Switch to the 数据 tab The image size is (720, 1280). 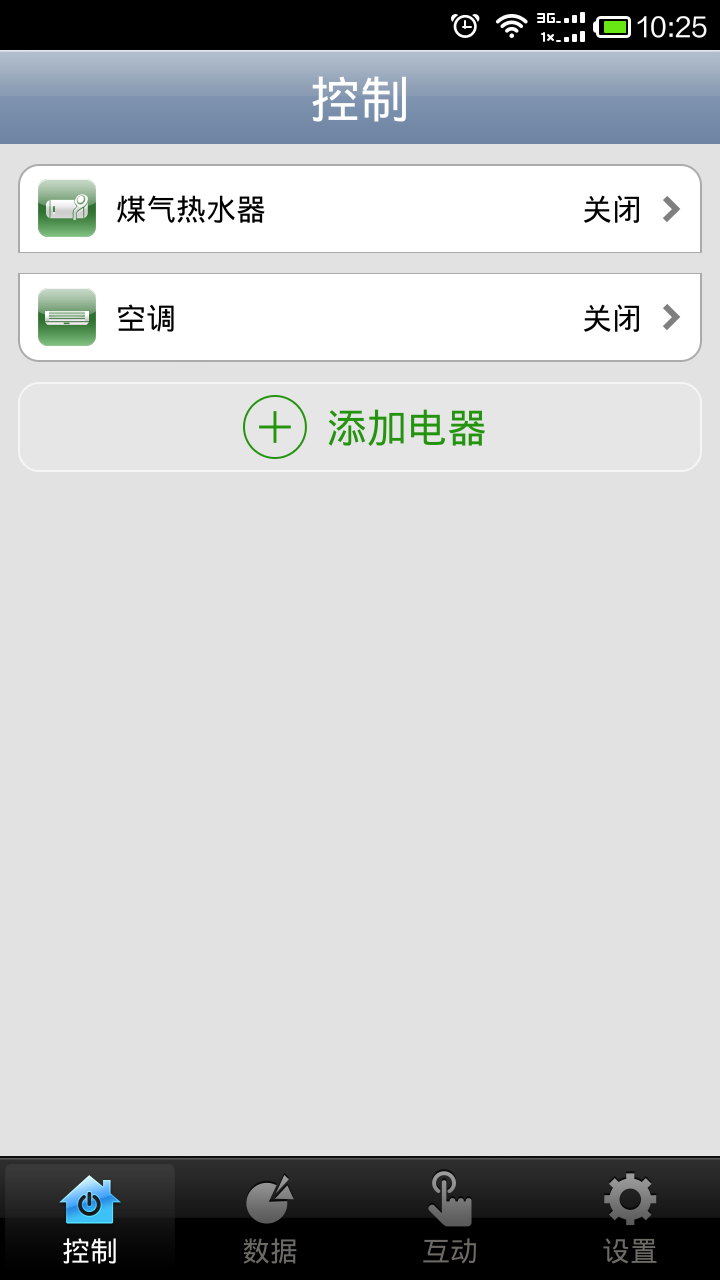click(x=268, y=1218)
